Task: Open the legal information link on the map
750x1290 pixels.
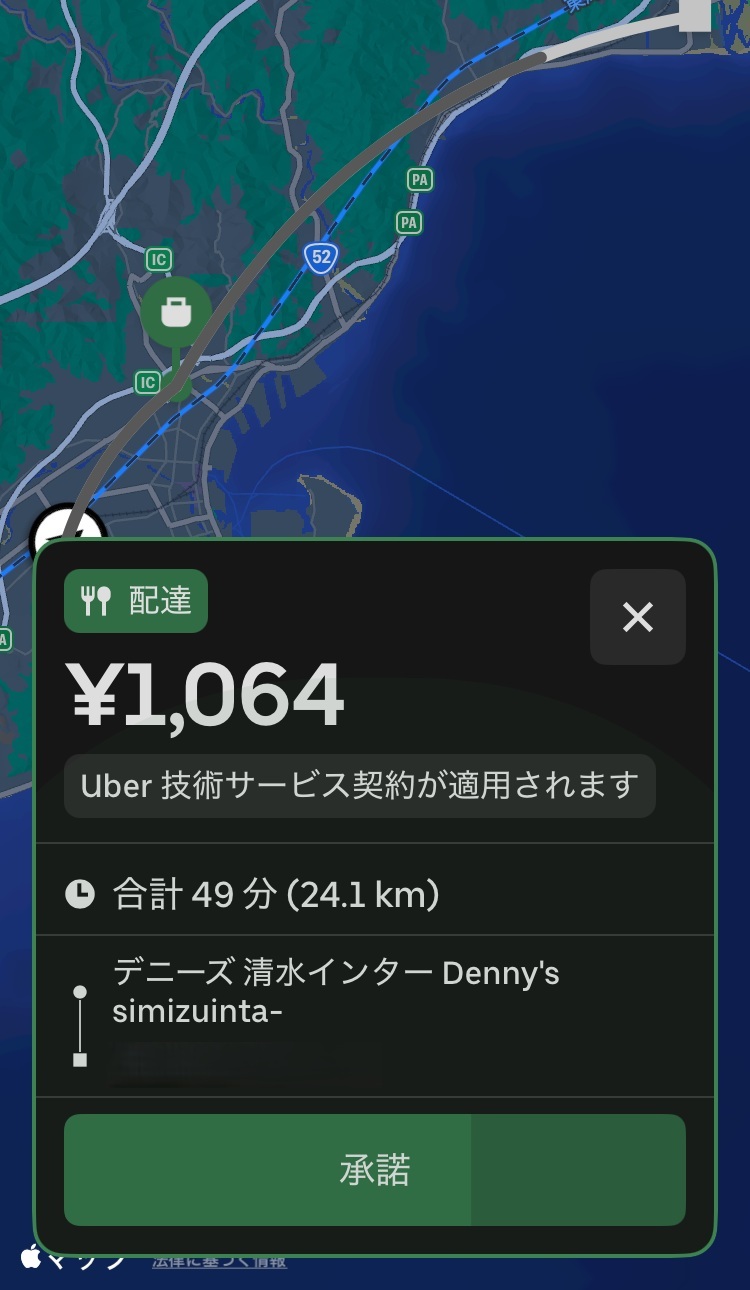Action: point(219,1261)
